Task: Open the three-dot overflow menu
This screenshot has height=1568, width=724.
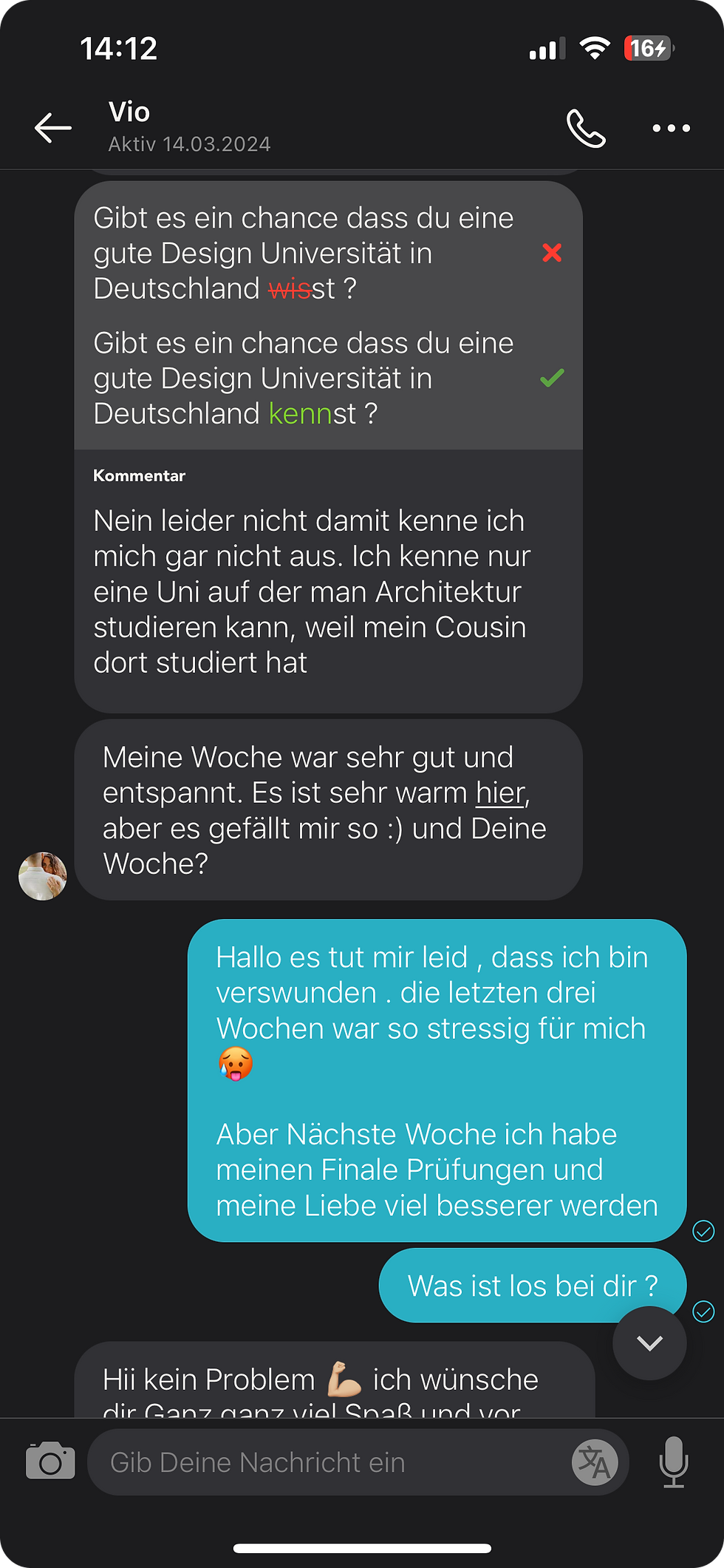Action: pyautogui.click(x=671, y=129)
